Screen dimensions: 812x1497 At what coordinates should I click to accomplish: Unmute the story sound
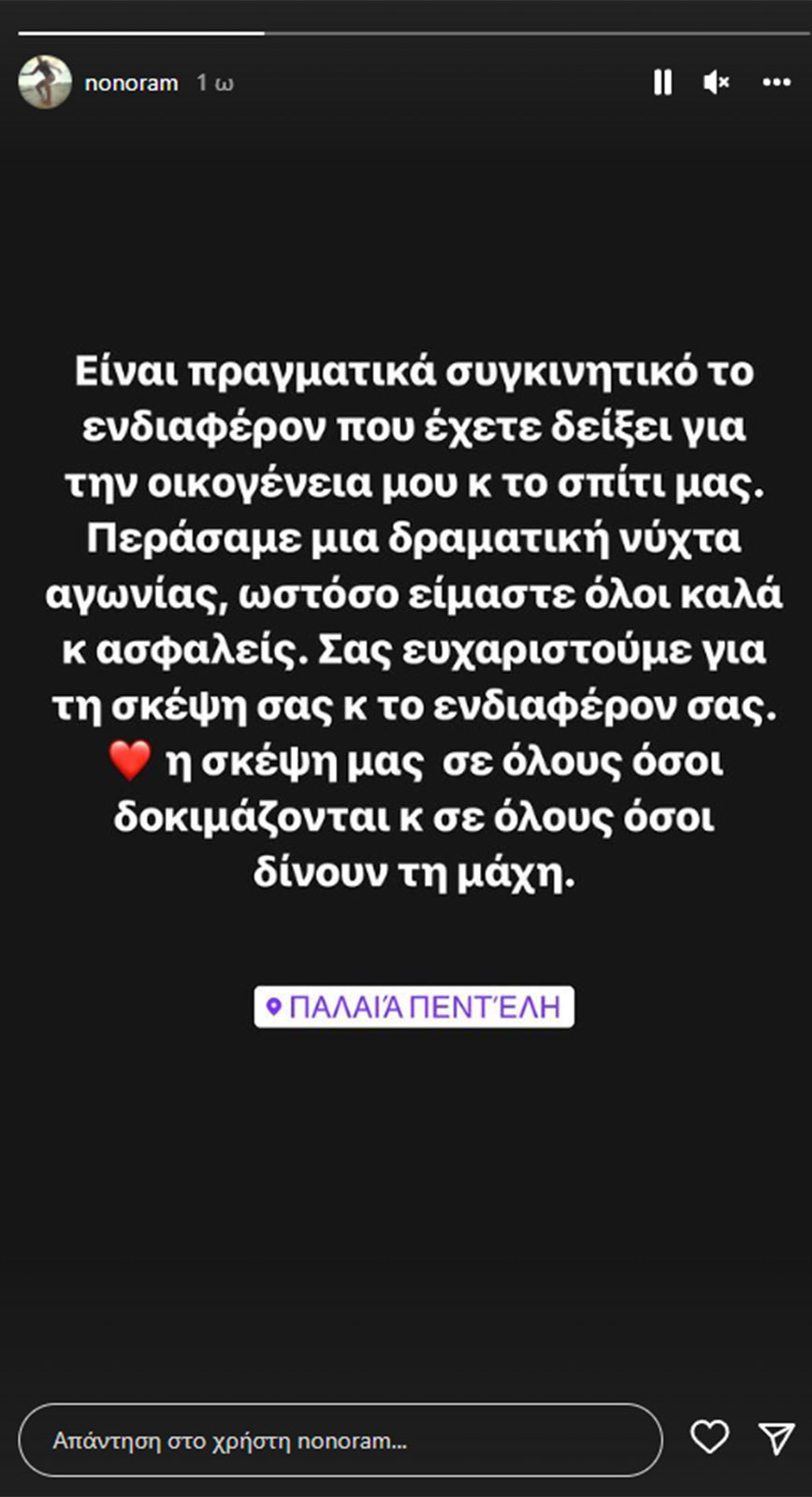click(716, 82)
